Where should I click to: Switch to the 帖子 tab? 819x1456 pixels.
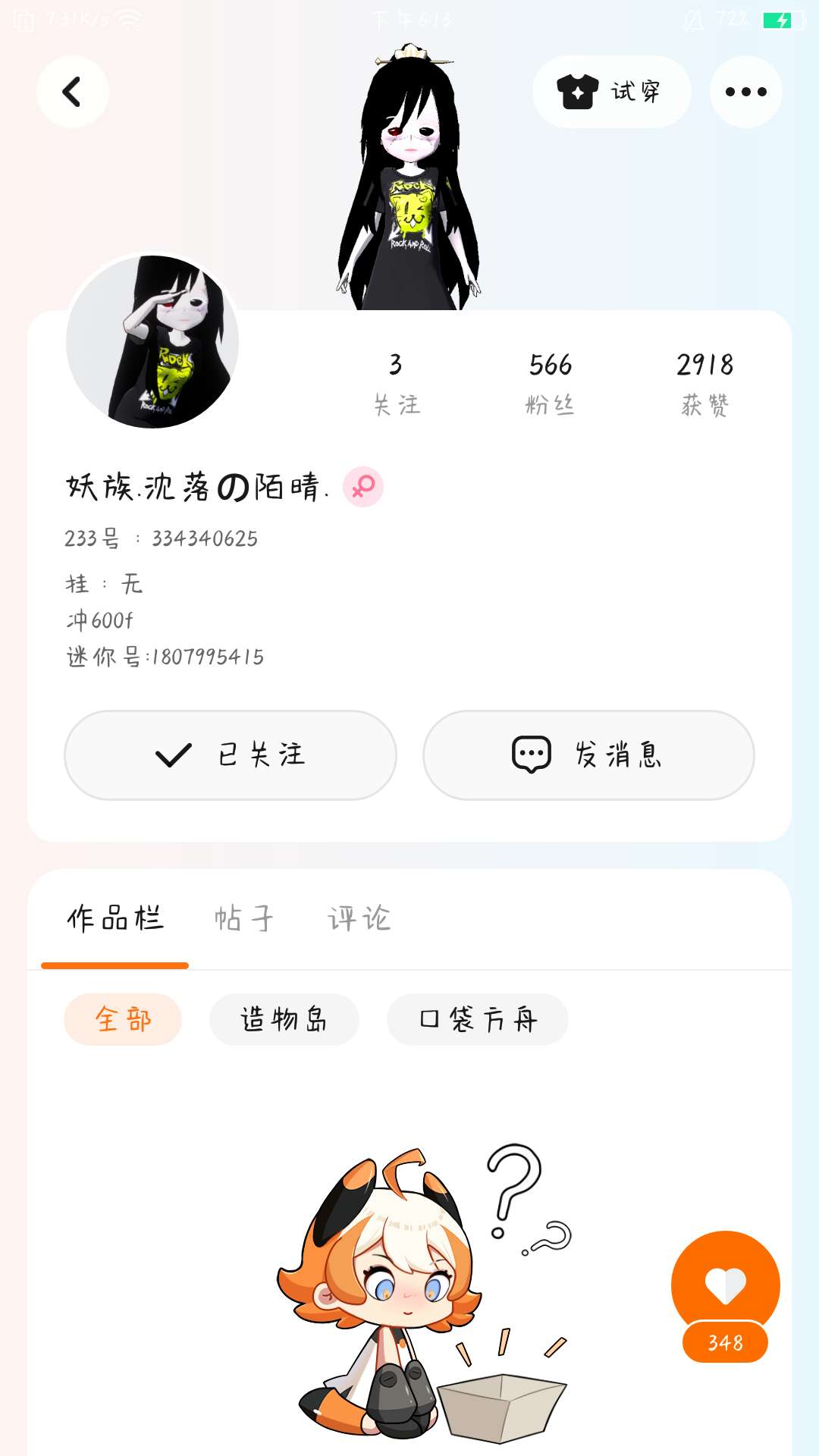[243, 918]
